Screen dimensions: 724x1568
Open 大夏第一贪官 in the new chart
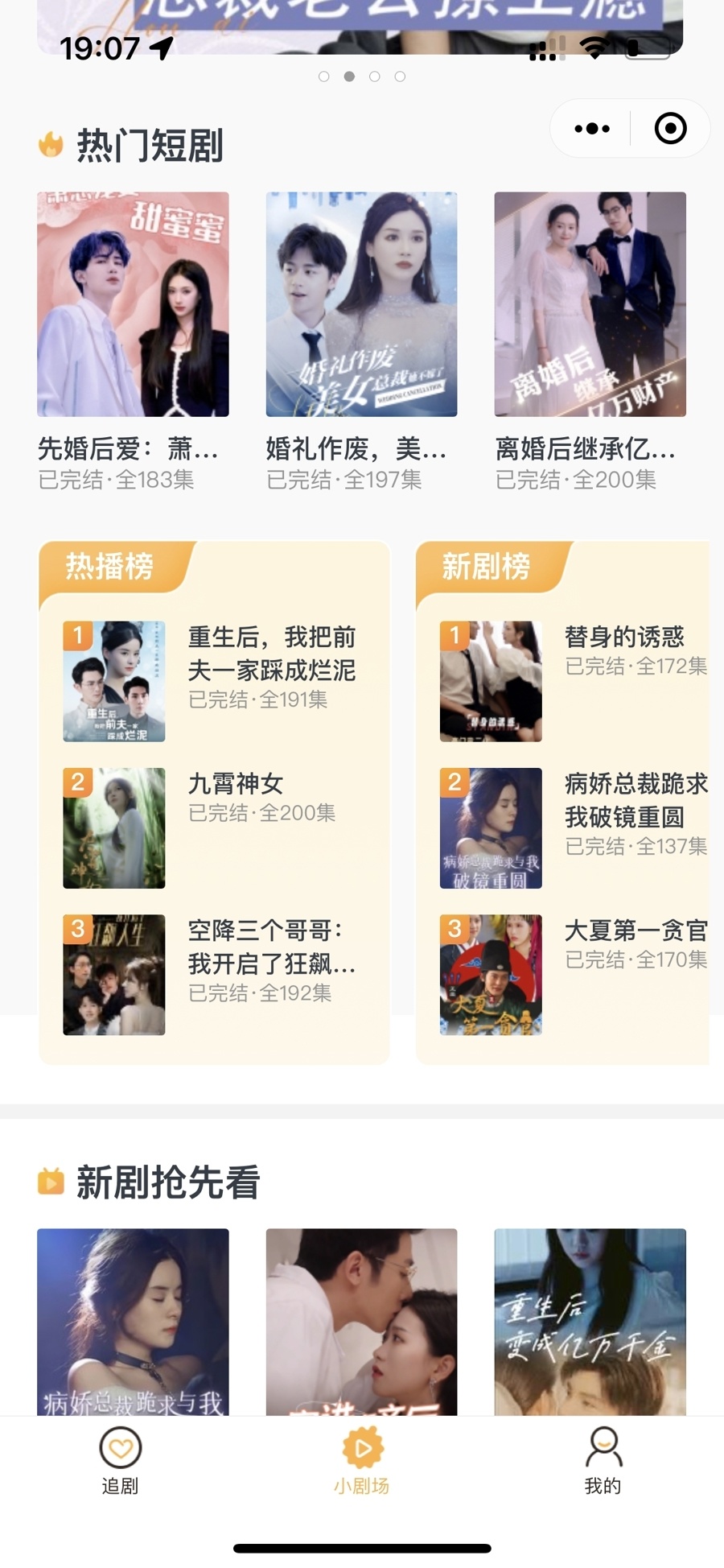tap(574, 974)
